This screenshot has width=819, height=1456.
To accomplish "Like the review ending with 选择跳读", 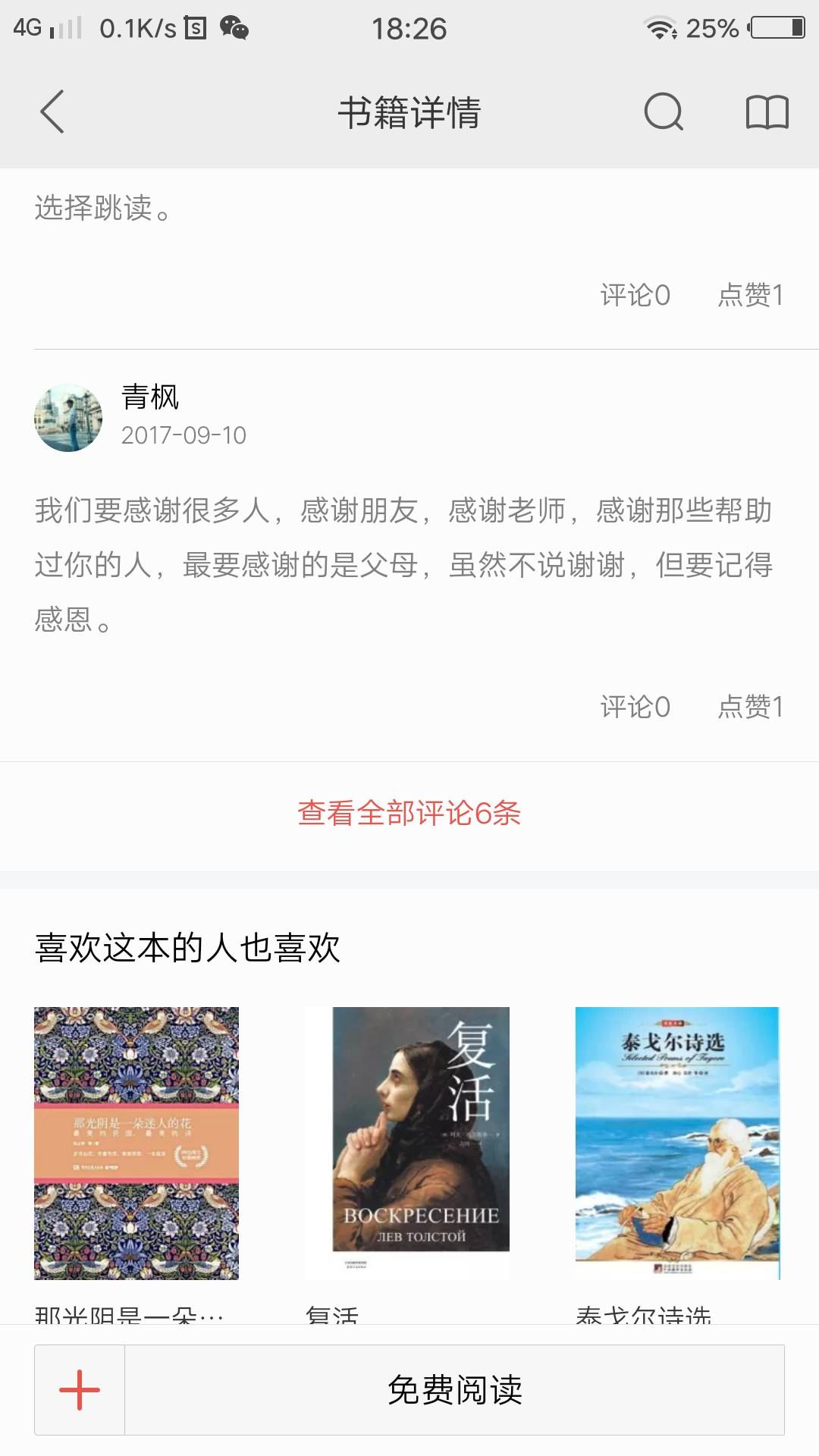I will coord(750,295).
